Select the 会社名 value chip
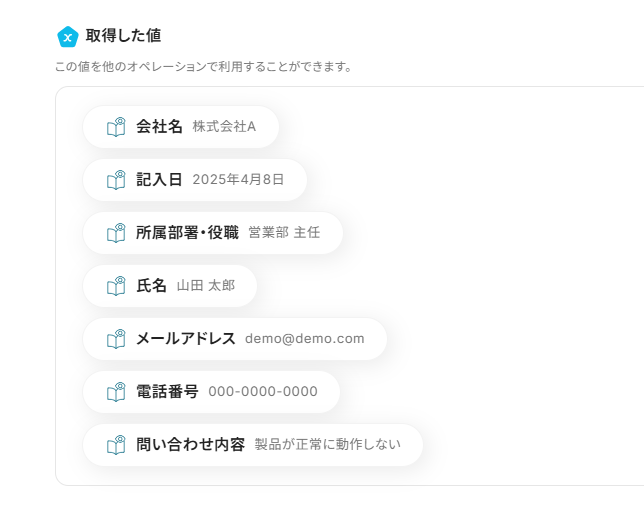Image resolution: width=644 pixels, height=523 pixels. [181, 127]
